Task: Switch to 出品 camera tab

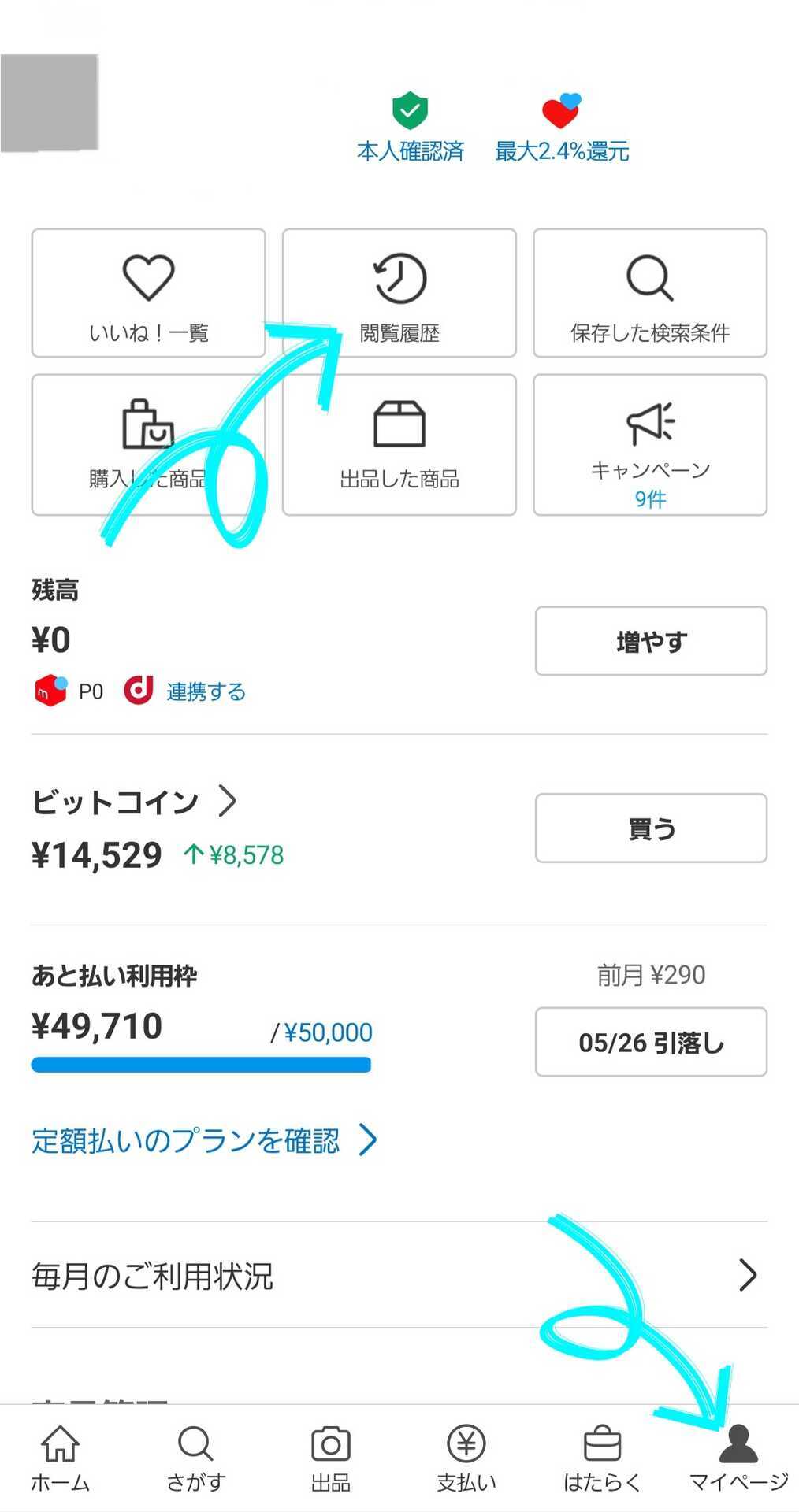Action: (x=331, y=1458)
